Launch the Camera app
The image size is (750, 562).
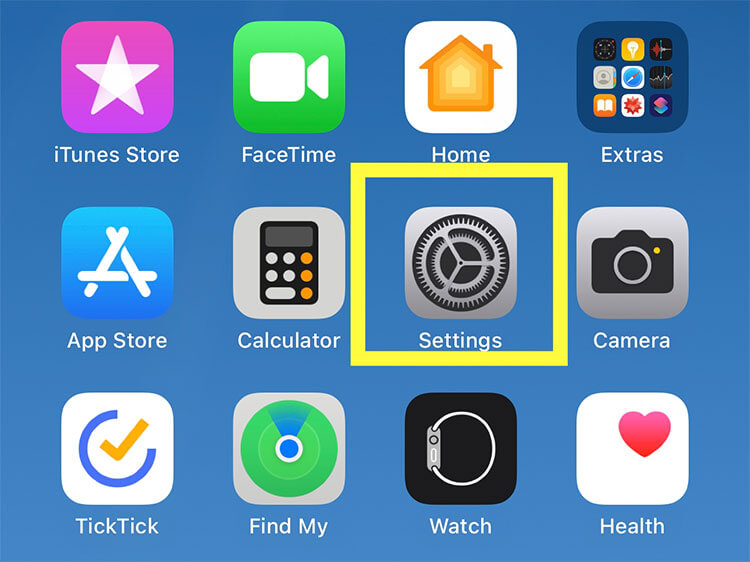[x=632, y=263]
